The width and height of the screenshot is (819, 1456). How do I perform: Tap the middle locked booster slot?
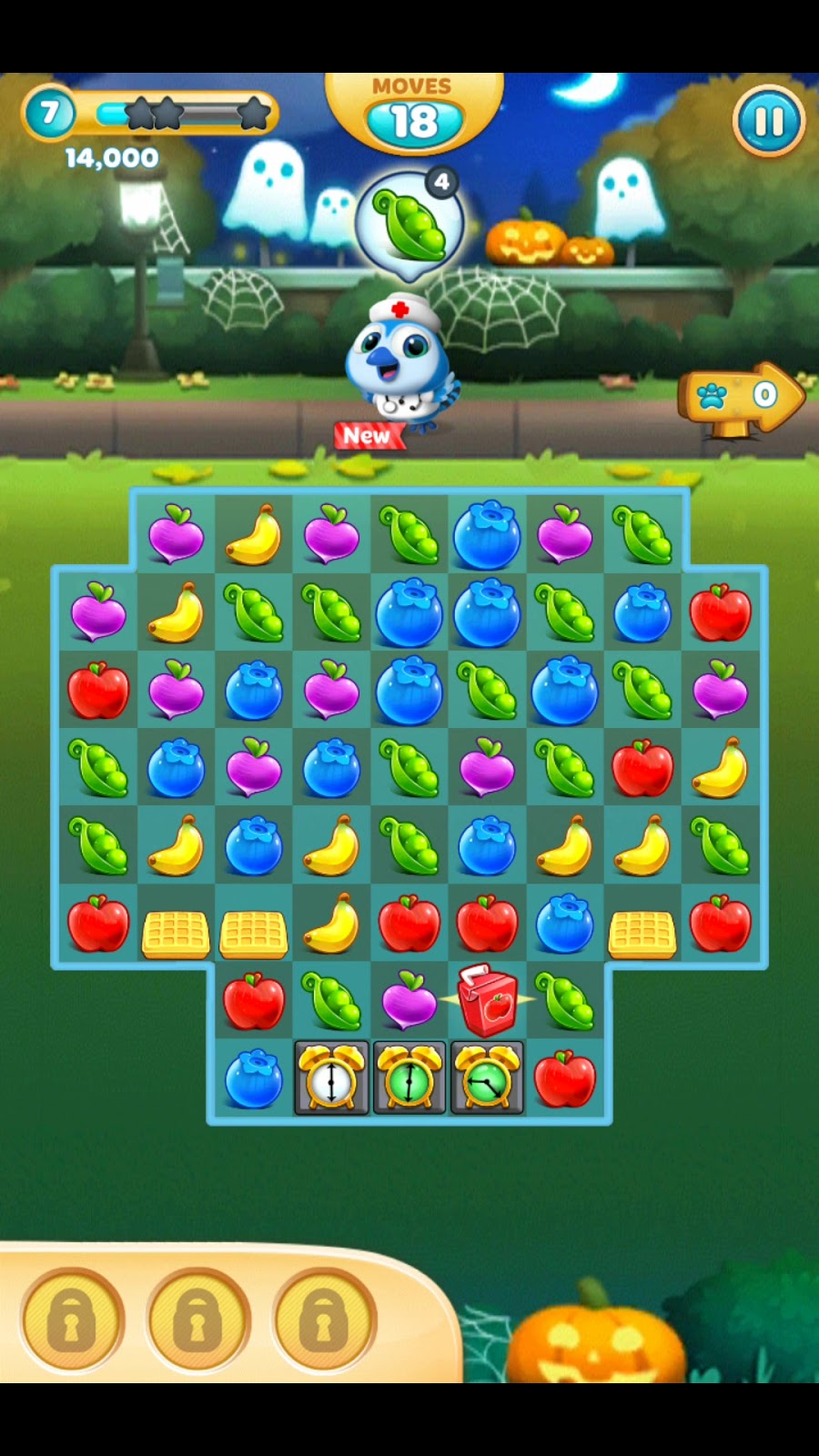tap(198, 1319)
